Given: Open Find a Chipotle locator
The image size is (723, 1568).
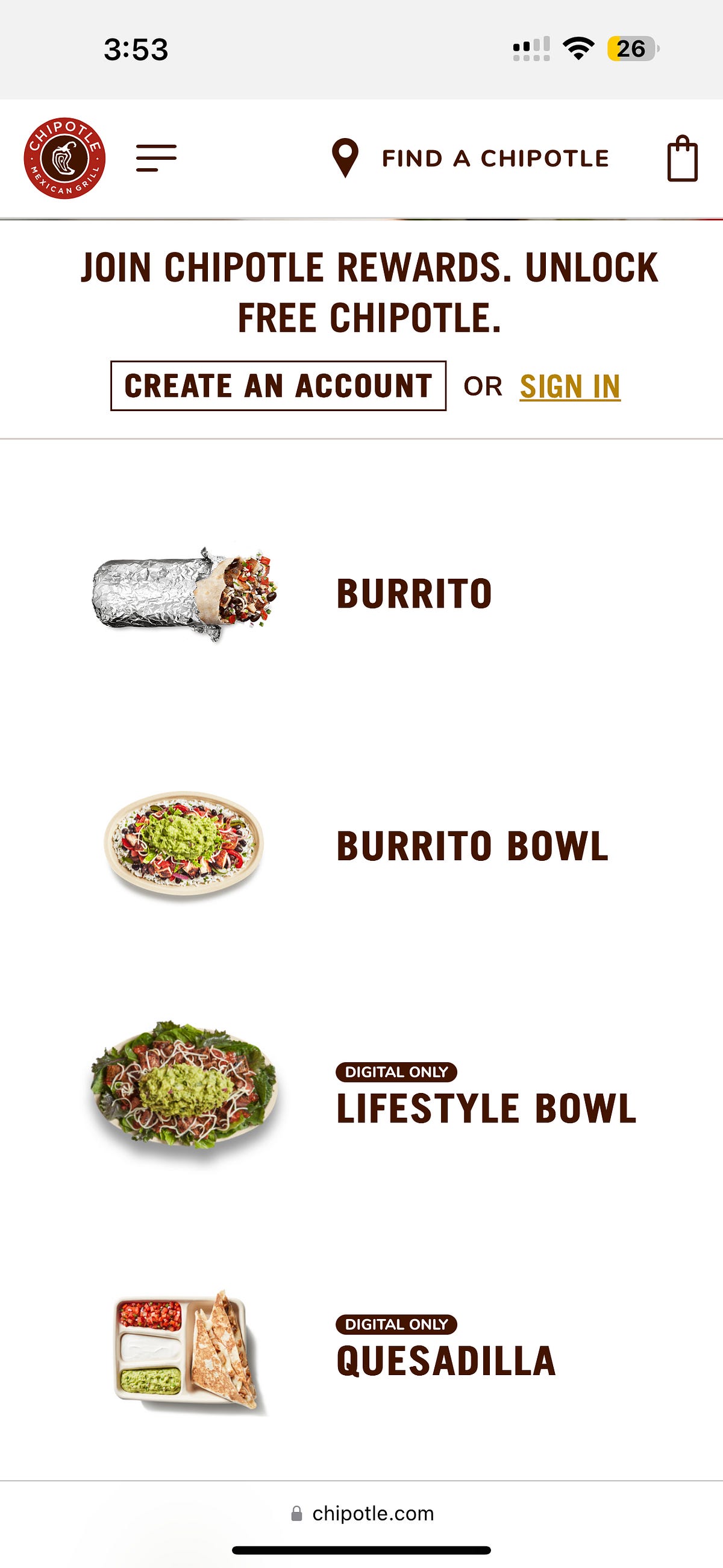Looking at the screenshot, I should point(495,157).
